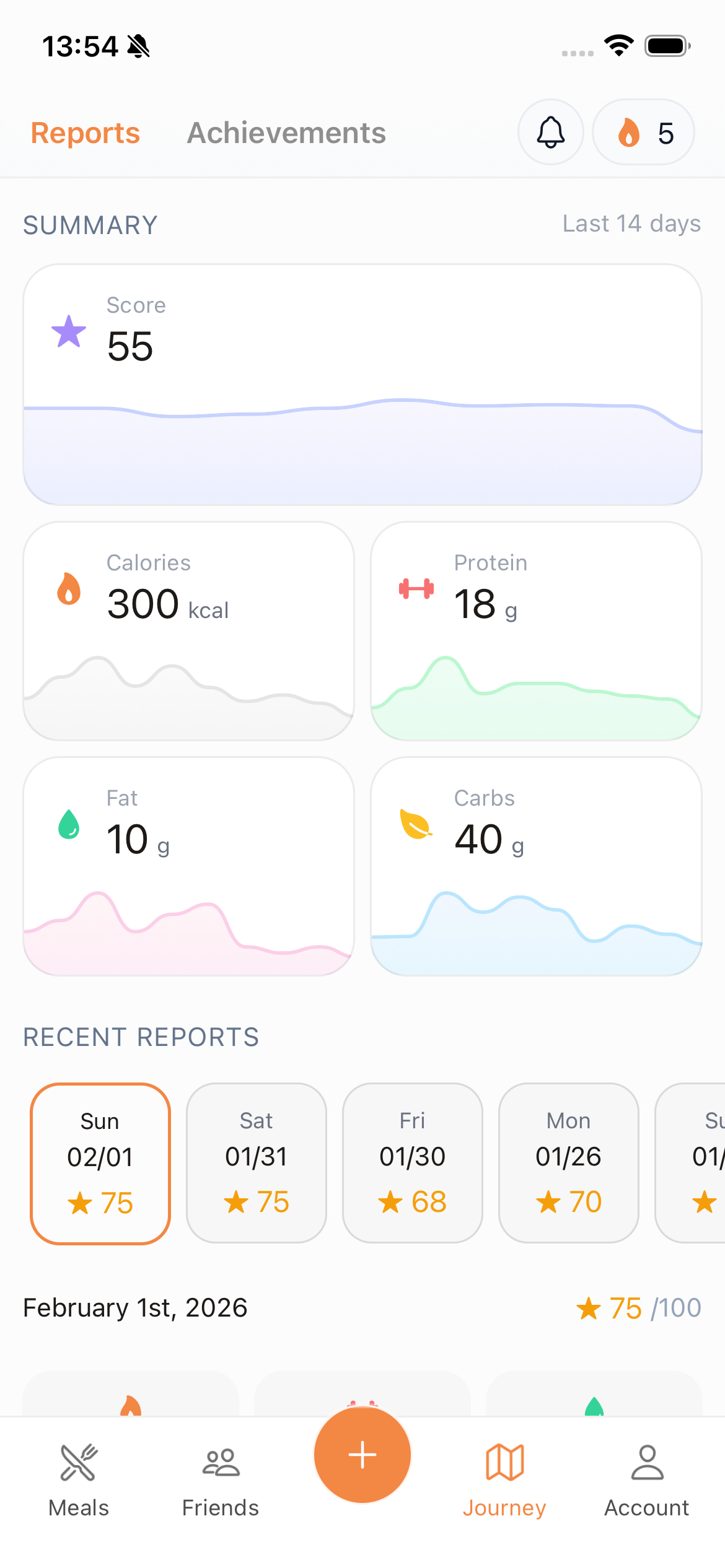Tap the streak flame counter
Image resolution: width=725 pixels, height=1568 pixels.
[x=643, y=132]
